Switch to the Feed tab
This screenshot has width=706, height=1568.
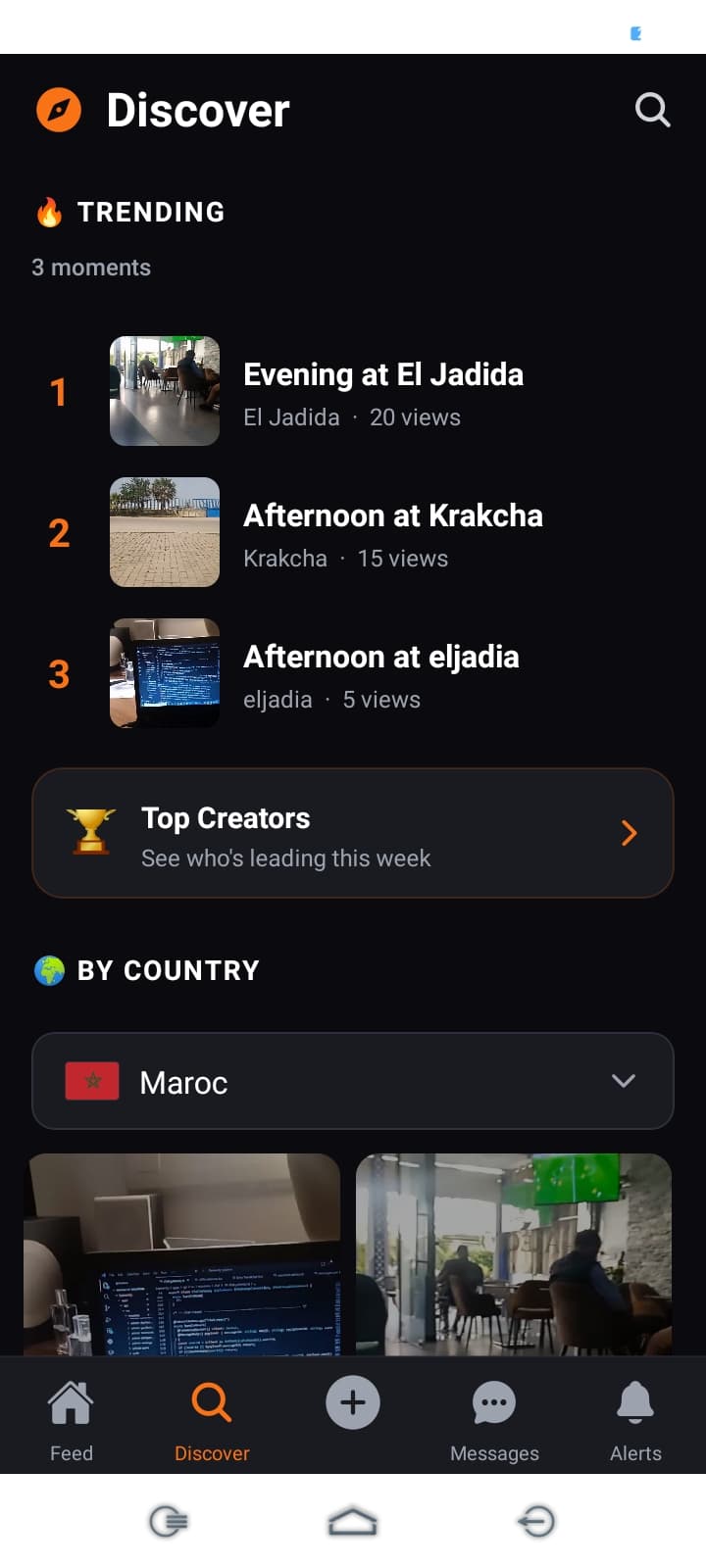(x=72, y=1418)
